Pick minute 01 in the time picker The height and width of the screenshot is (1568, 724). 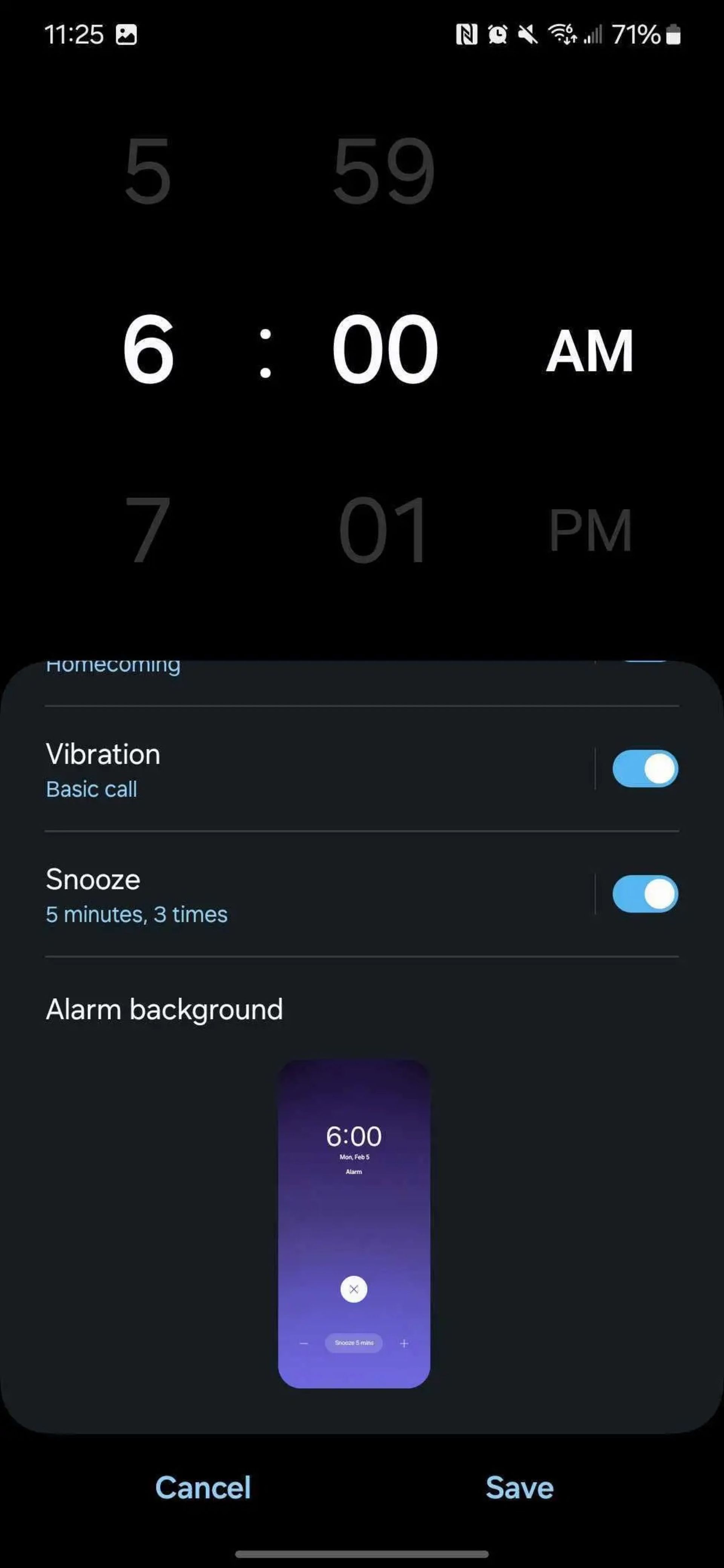tap(383, 529)
